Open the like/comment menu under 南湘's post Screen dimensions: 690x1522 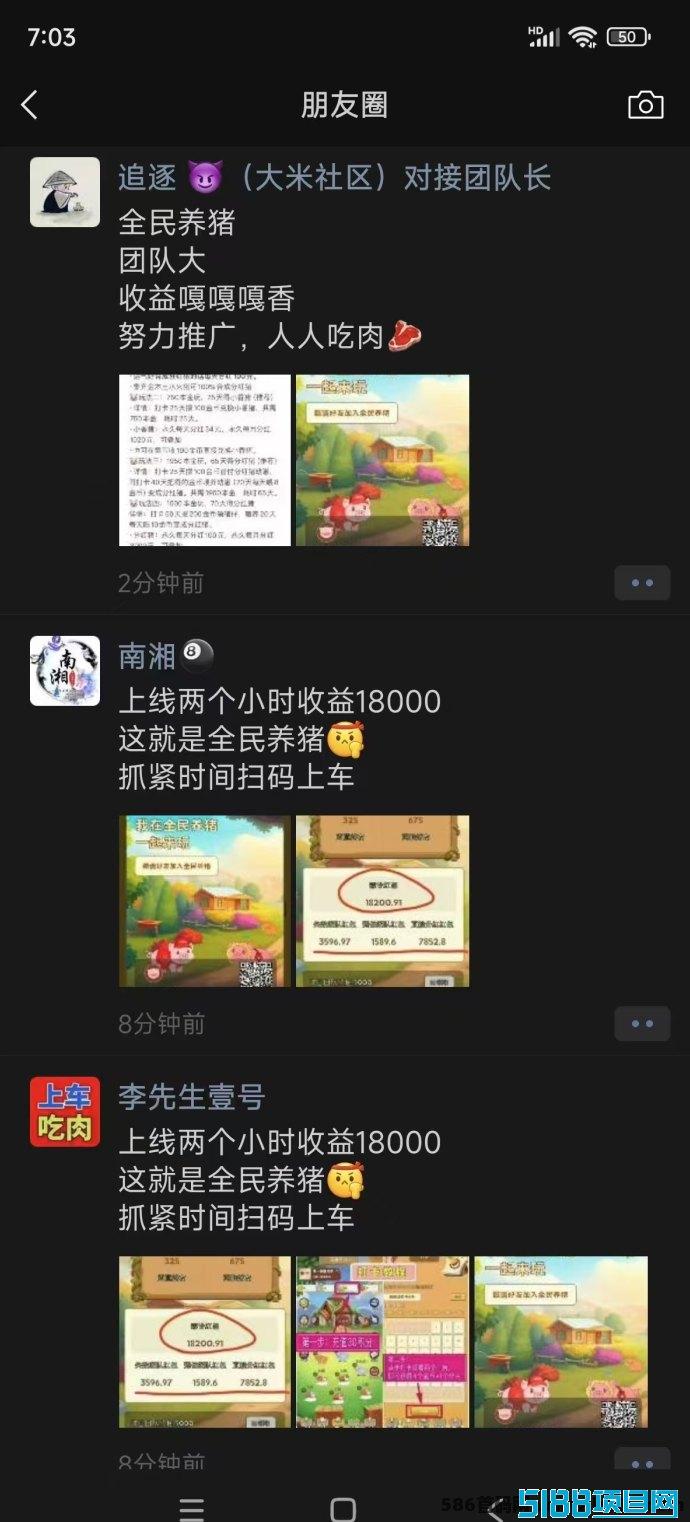point(642,1023)
